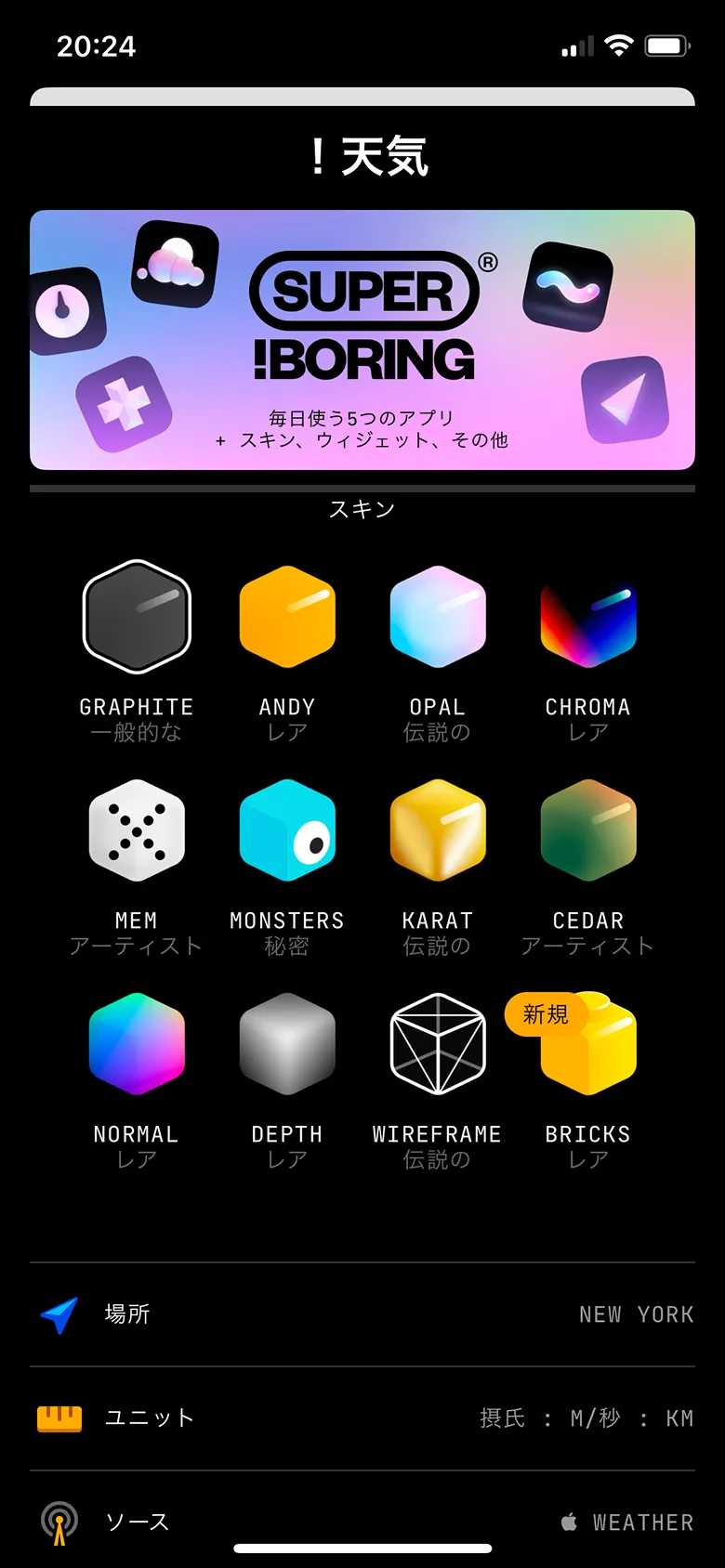Select the ANDY skin
The width and height of the screenshot is (725, 1568).
pyautogui.click(x=287, y=618)
